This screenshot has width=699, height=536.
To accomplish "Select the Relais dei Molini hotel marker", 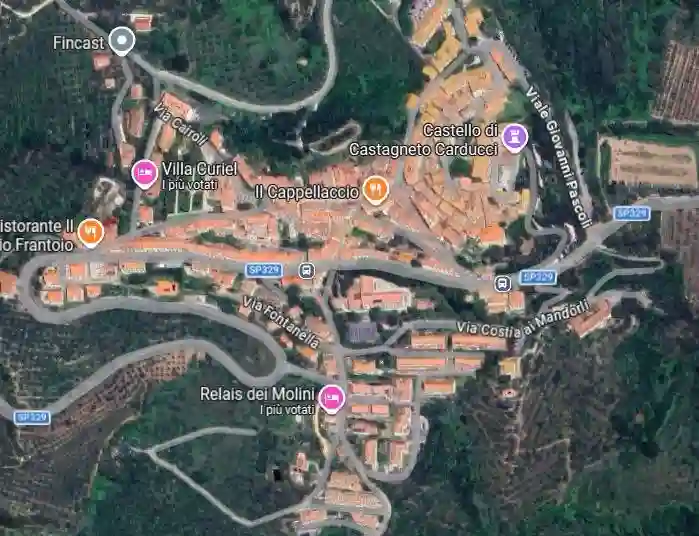I will point(332,400).
